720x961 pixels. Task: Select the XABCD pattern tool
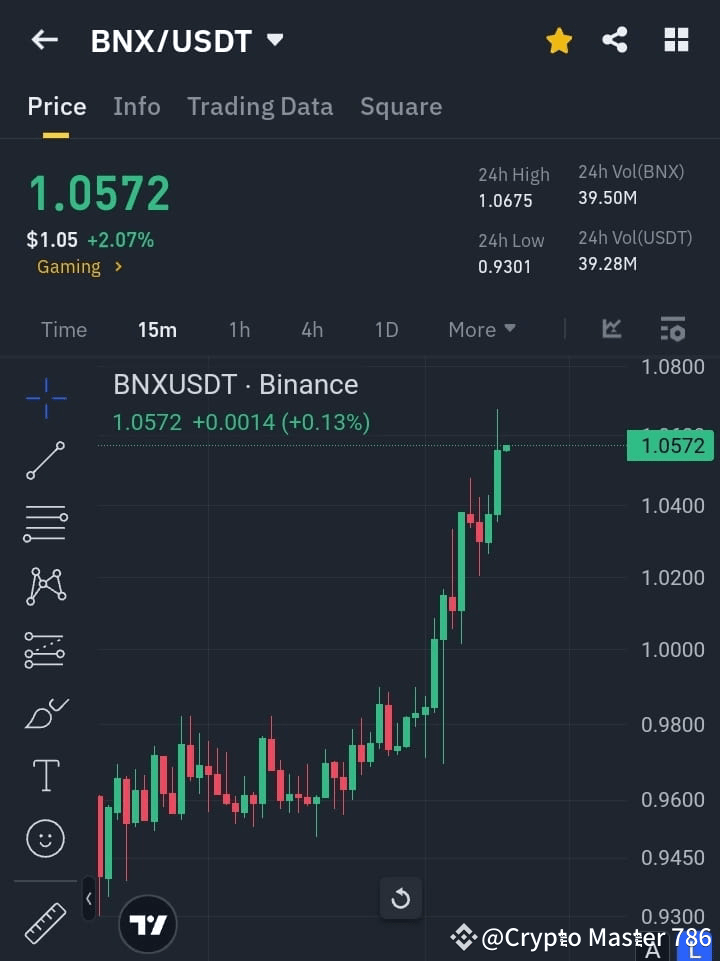click(x=45, y=587)
